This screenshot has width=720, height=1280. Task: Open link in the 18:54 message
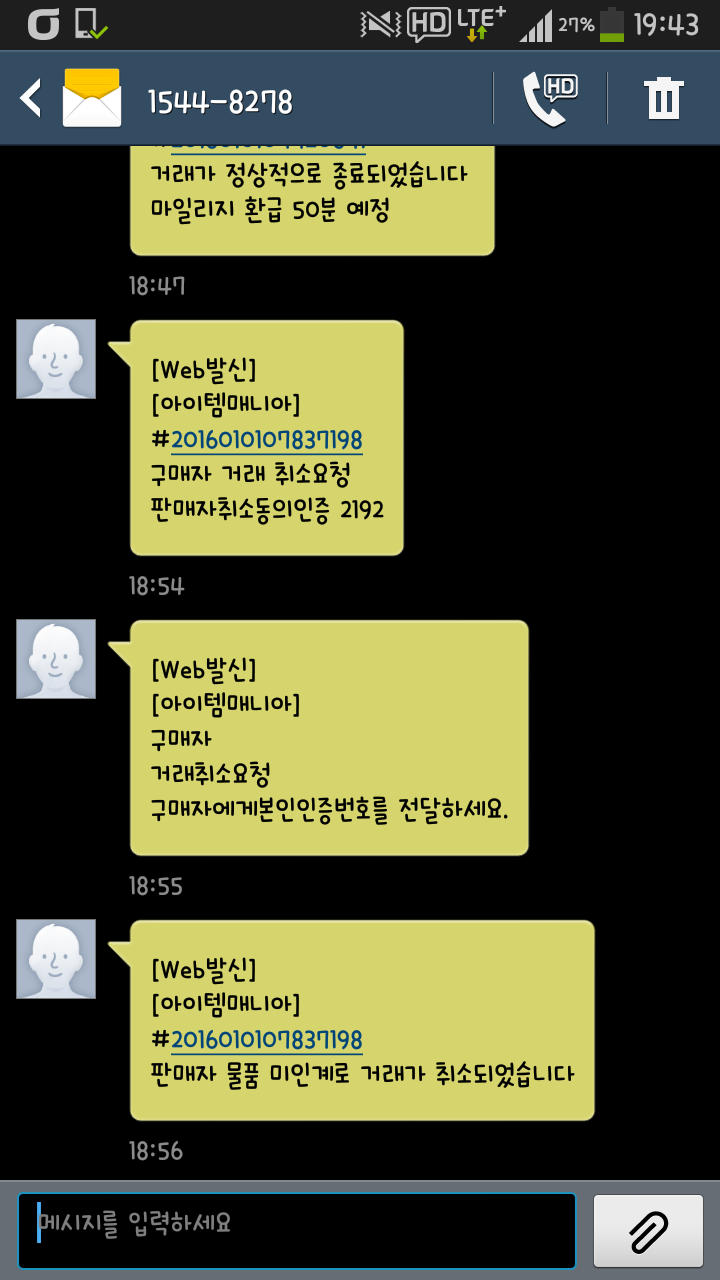(x=266, y=440)
